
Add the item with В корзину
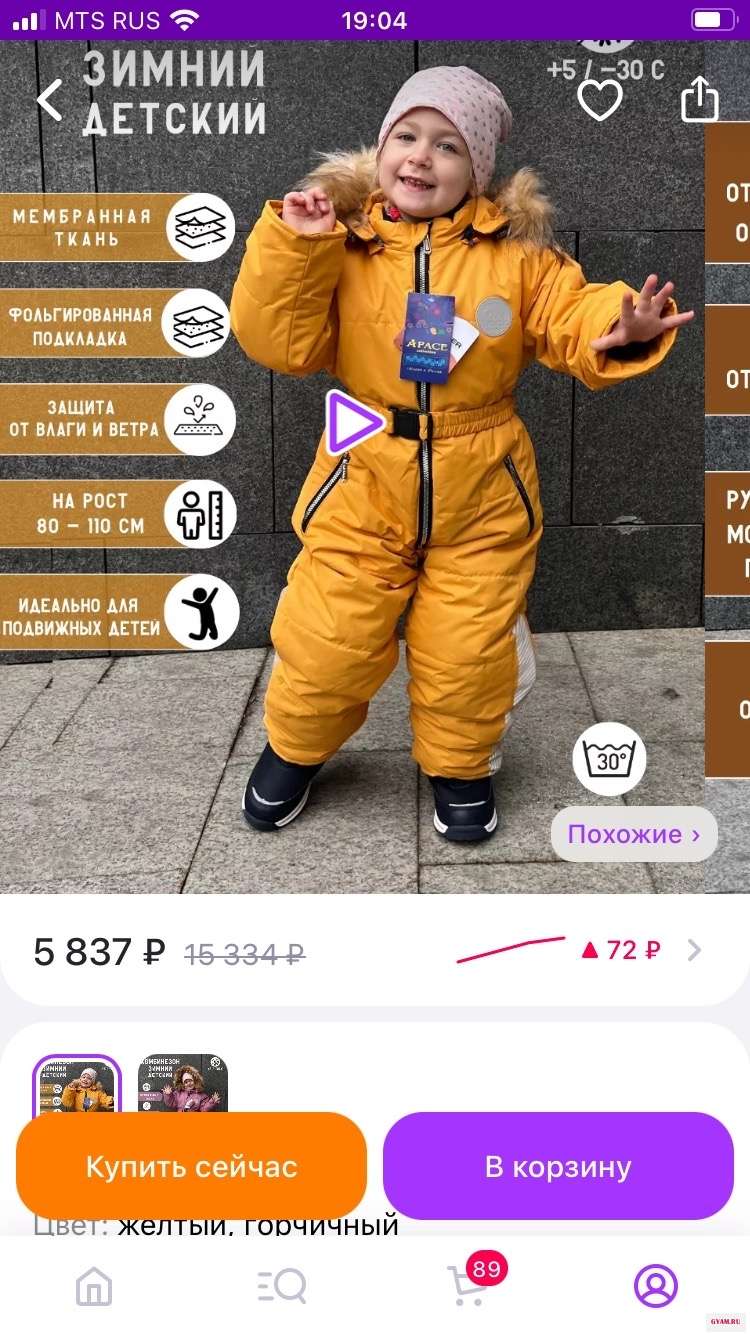point(558,1166)
